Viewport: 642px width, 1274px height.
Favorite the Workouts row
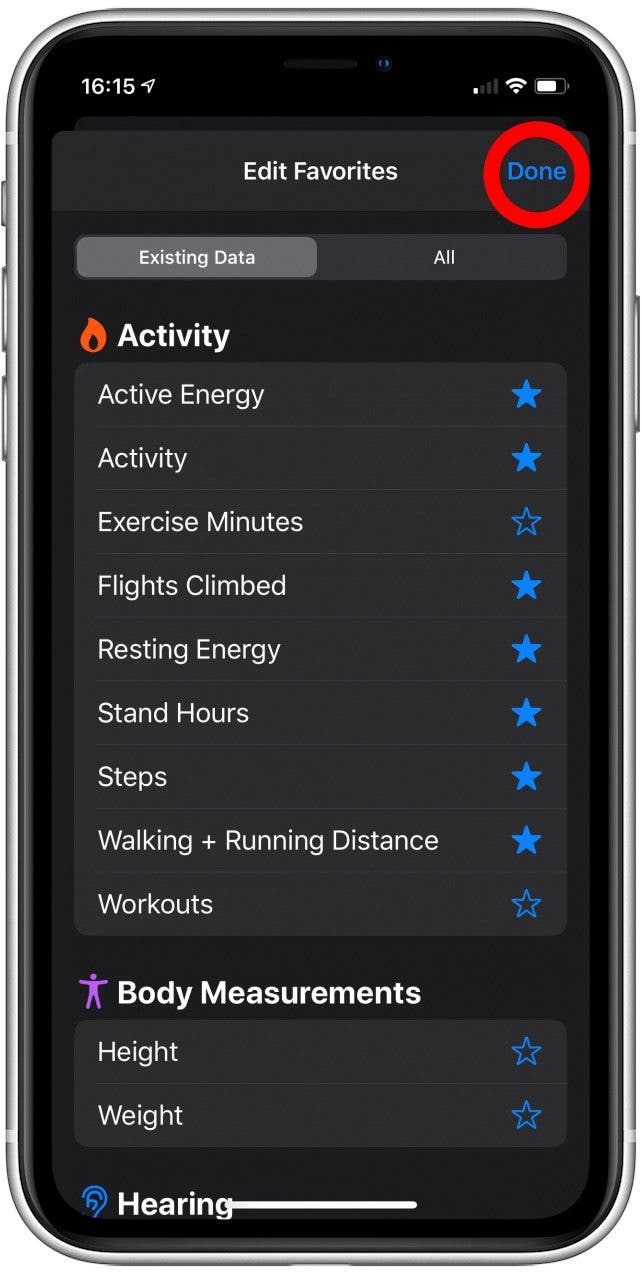click(x=526, y=905)
